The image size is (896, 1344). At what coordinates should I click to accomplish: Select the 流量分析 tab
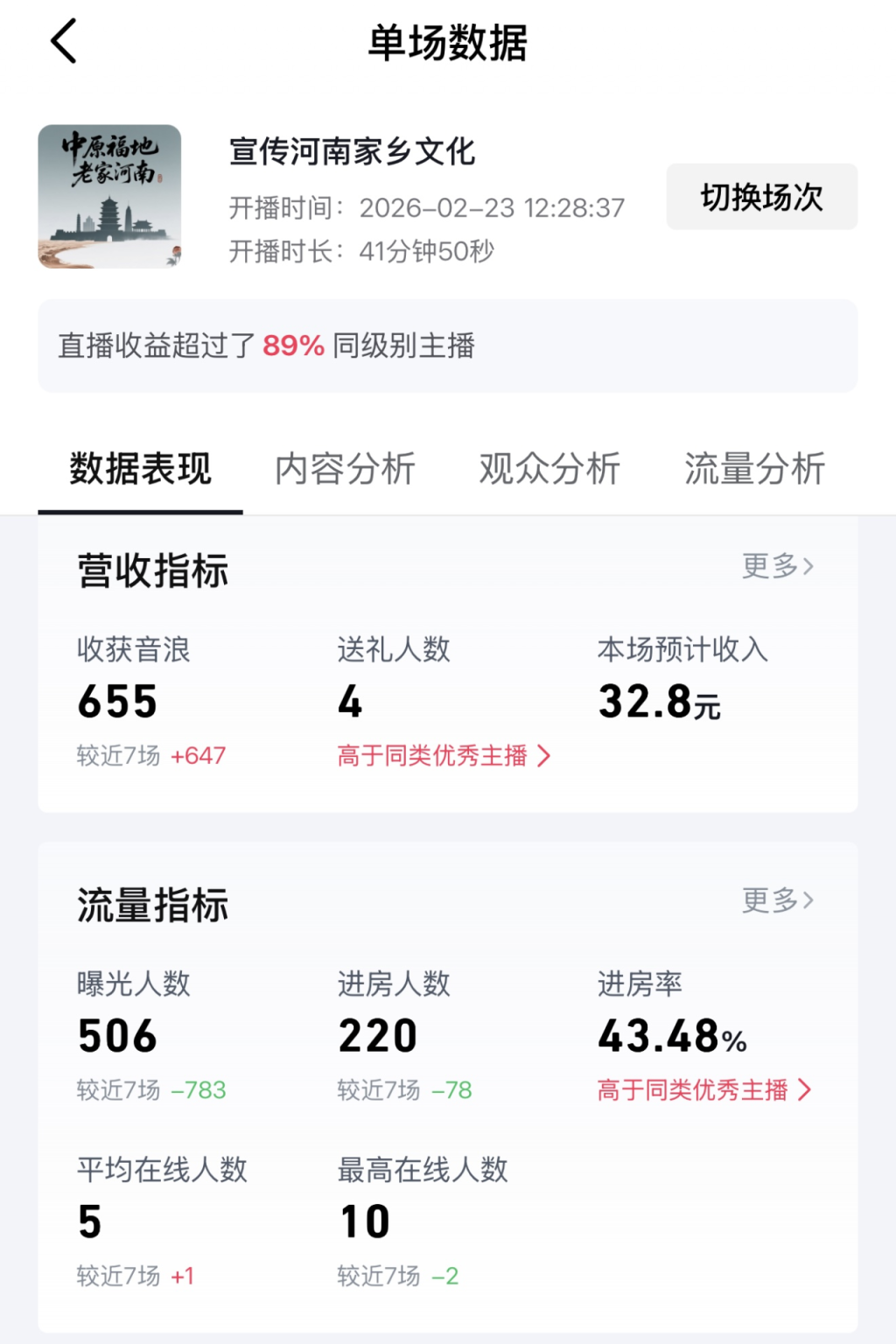click(754, 469)
